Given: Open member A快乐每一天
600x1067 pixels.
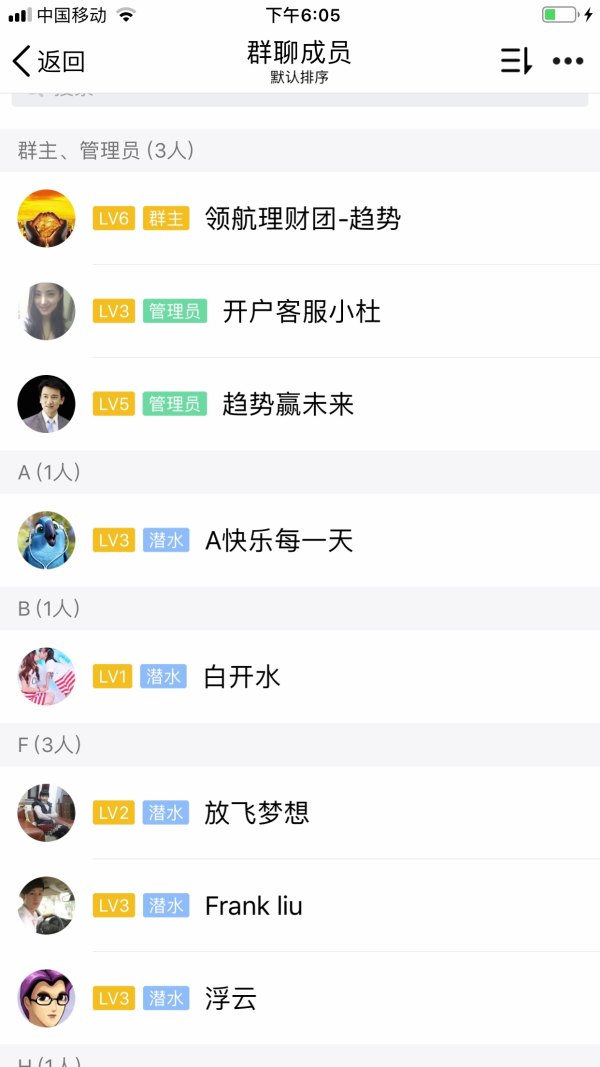Looking at the screenshot, I should tap(279, 541).
